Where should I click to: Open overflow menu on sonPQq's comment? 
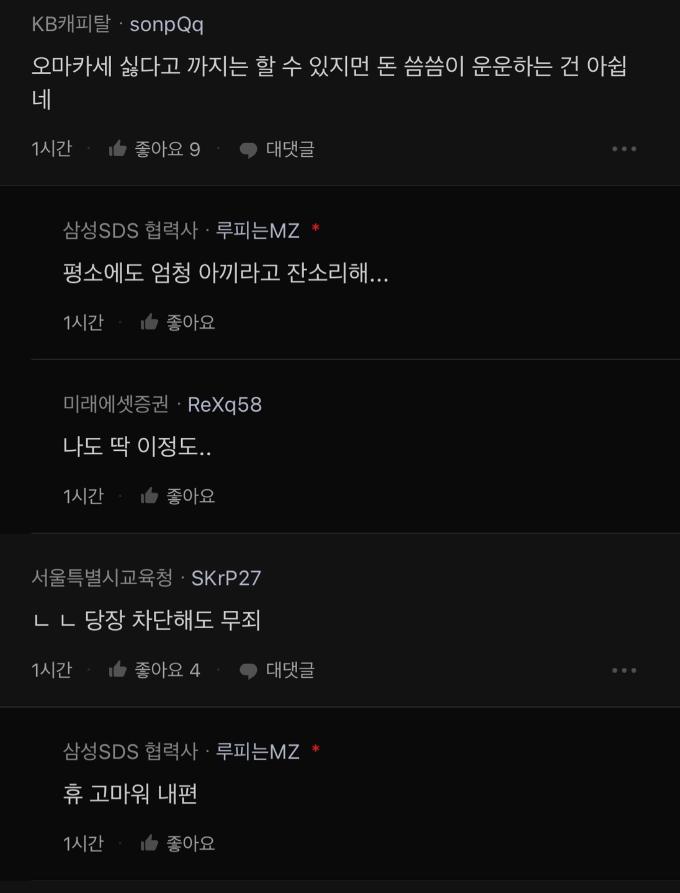[624, 149]
